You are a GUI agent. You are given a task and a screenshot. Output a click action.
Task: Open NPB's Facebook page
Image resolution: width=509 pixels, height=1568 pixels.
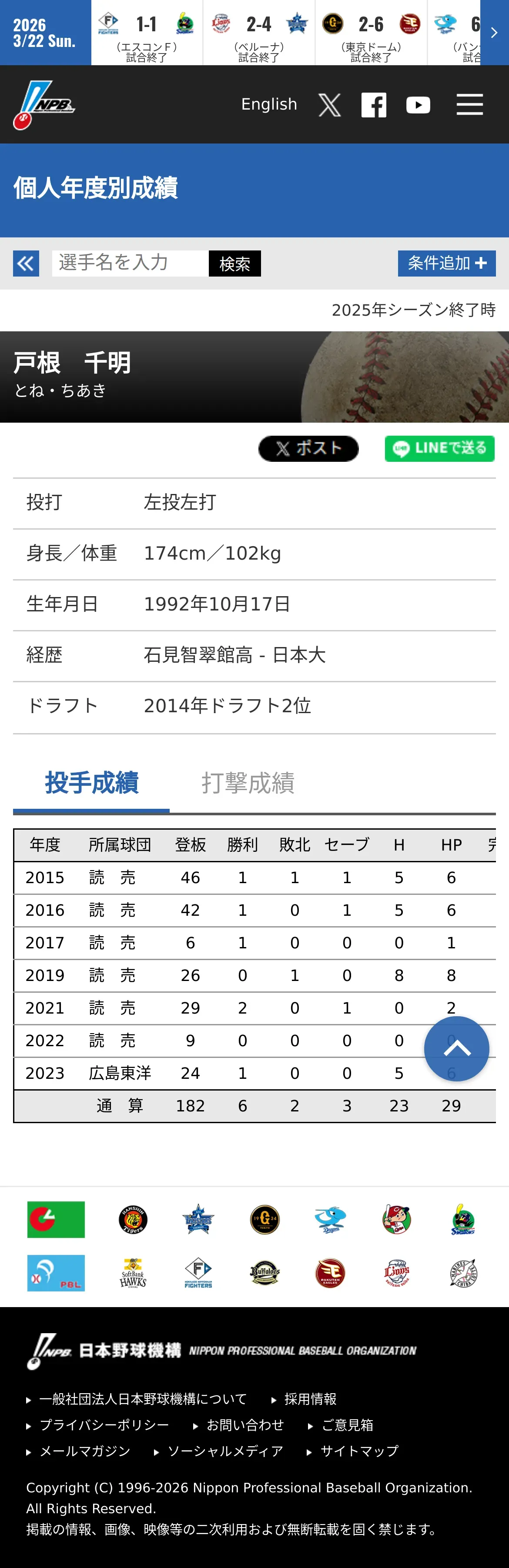click(374, 105)
